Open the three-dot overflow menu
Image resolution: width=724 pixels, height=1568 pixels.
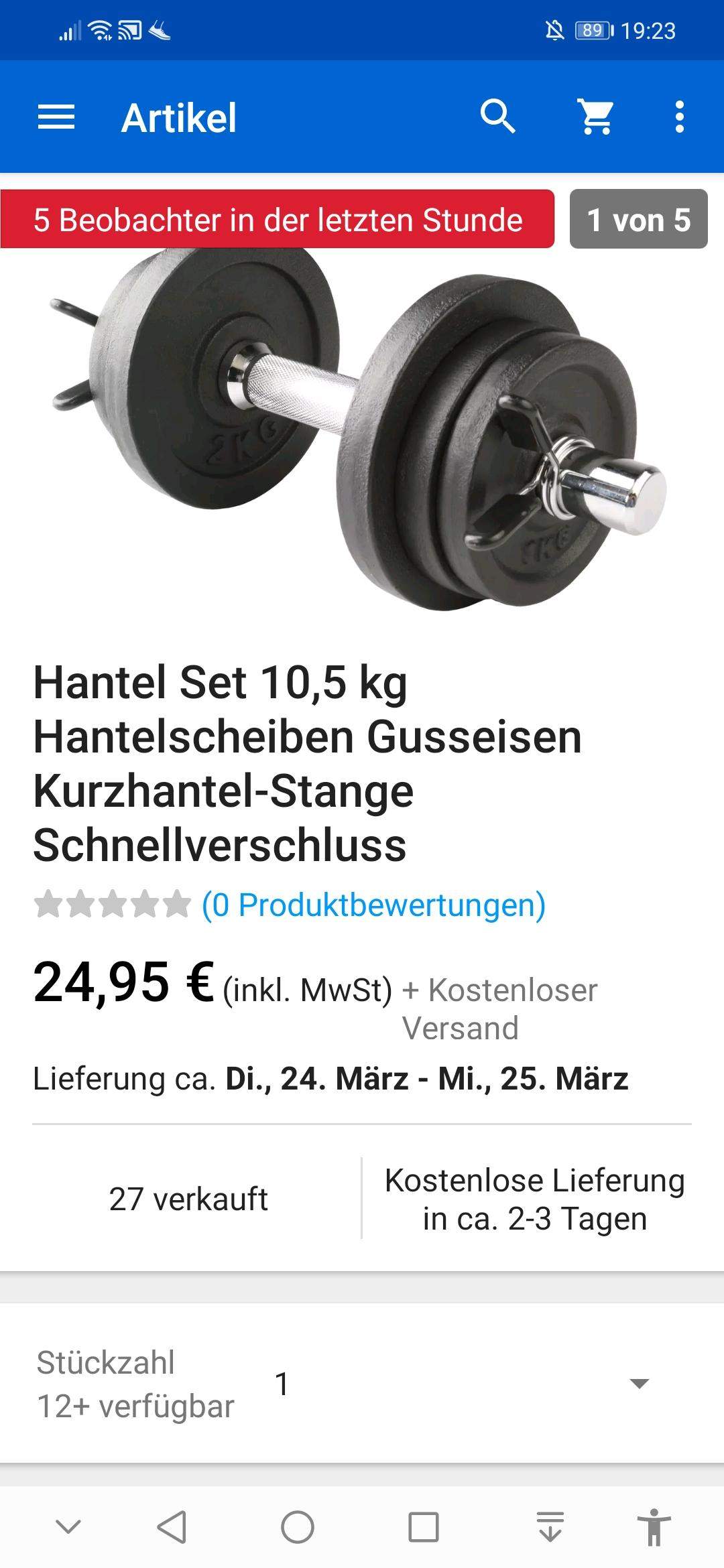pyautogui.click(x=680, y=117)
